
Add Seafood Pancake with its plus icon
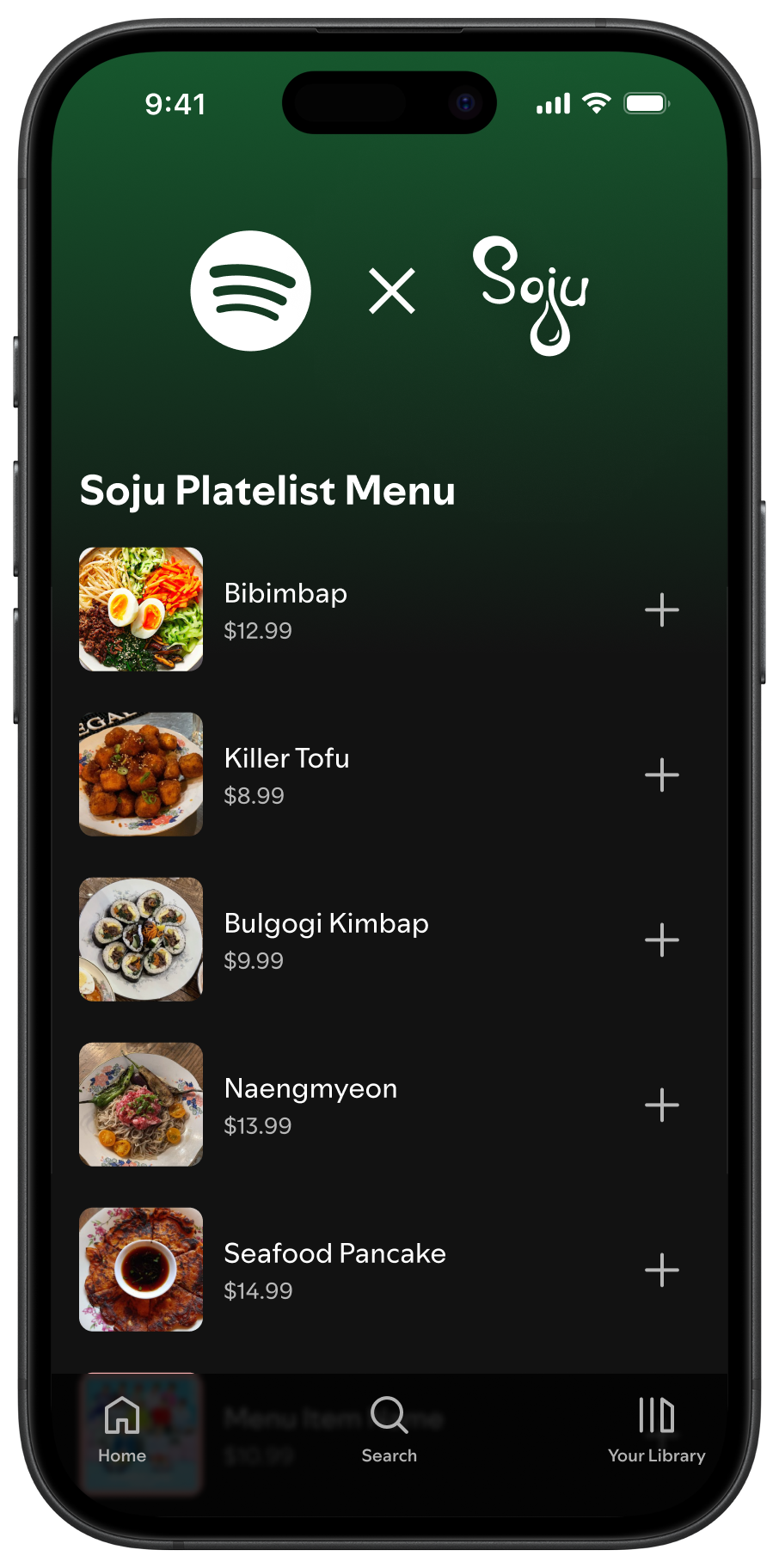tap(661, 1270)
